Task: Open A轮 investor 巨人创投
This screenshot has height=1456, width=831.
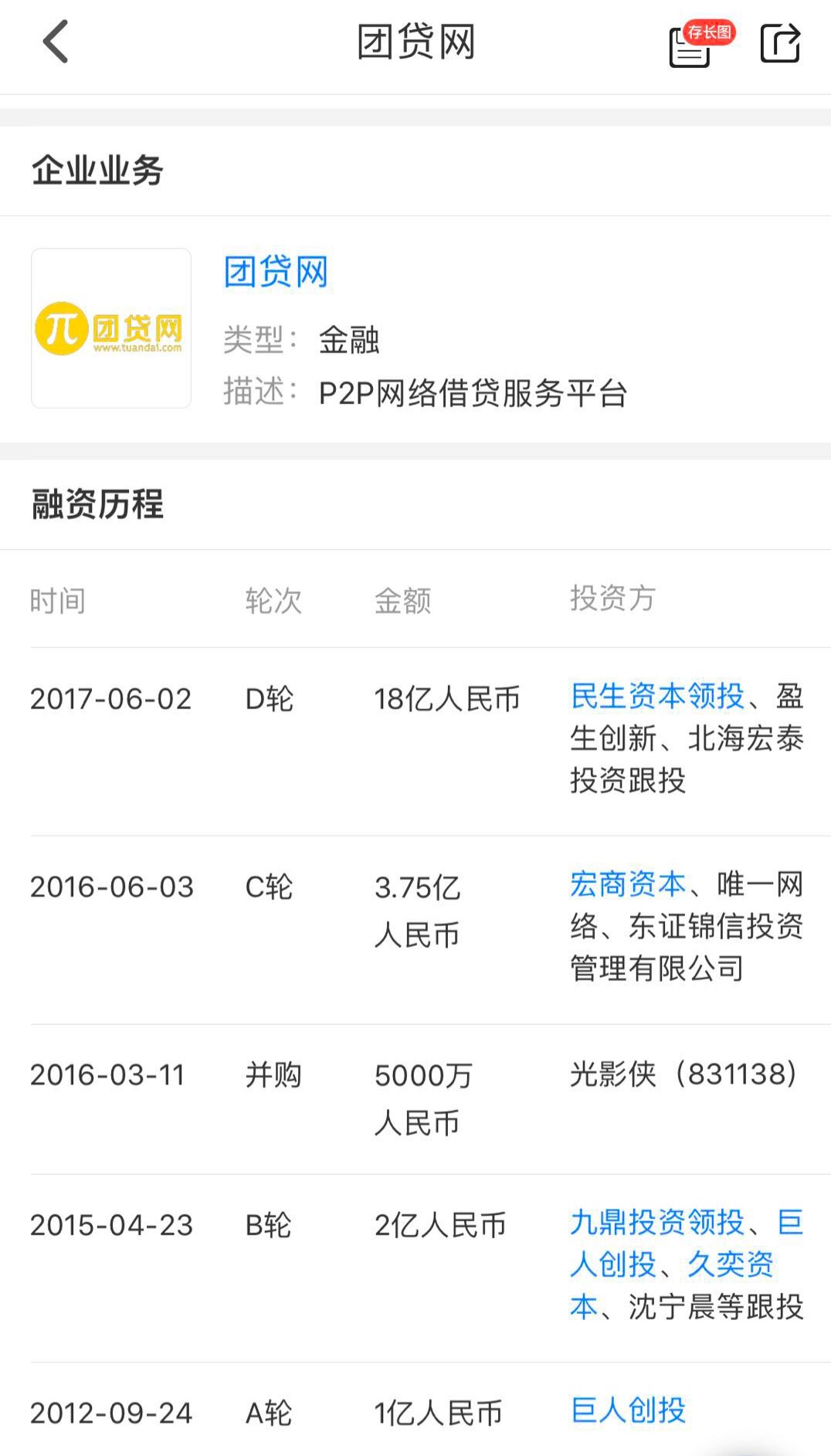Action: tap(628, 1410)
